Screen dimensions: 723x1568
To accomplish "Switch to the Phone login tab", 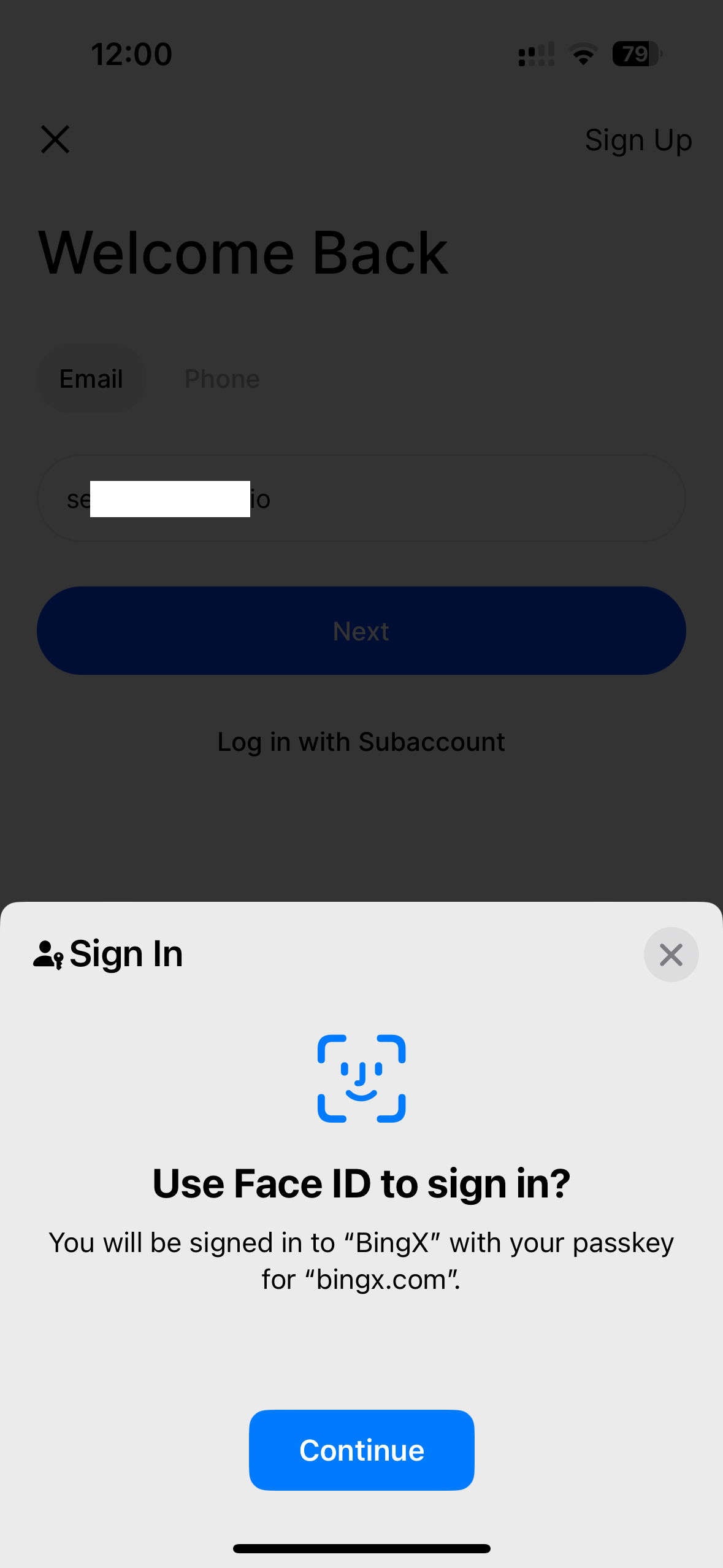I will (x=222, y=379).
